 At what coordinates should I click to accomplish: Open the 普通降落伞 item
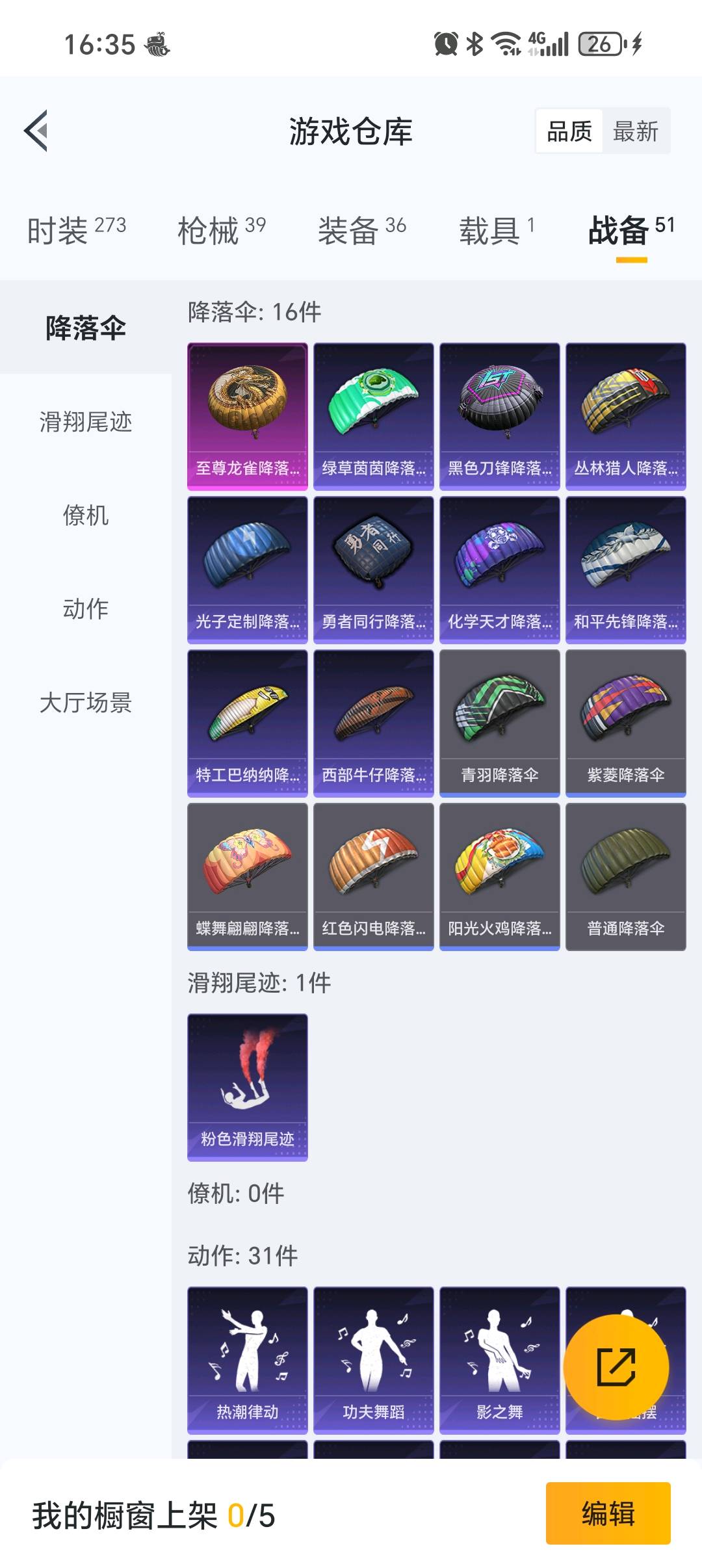coord(626,877)
